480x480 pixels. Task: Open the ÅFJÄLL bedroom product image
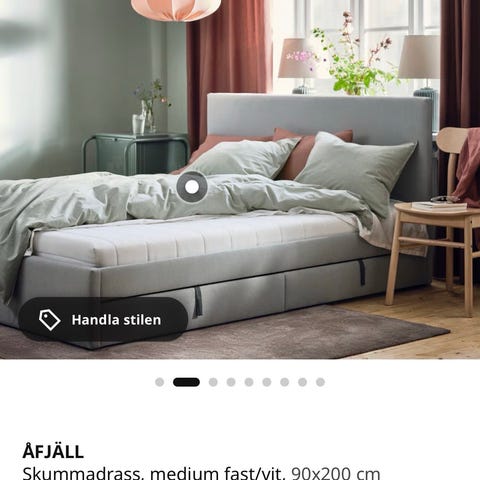240,179
